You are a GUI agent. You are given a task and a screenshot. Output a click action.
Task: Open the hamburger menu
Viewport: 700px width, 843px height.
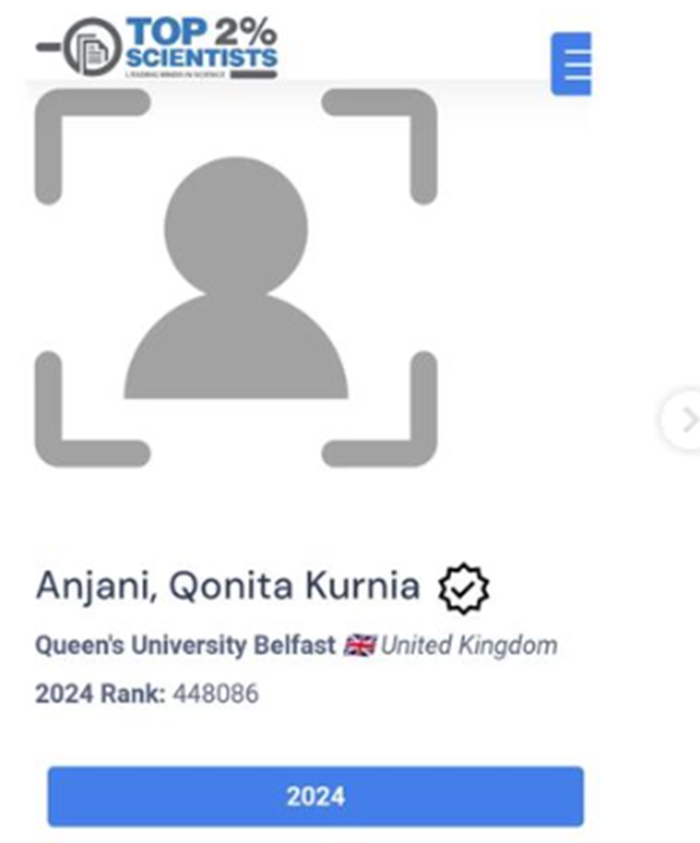point(573,64)
